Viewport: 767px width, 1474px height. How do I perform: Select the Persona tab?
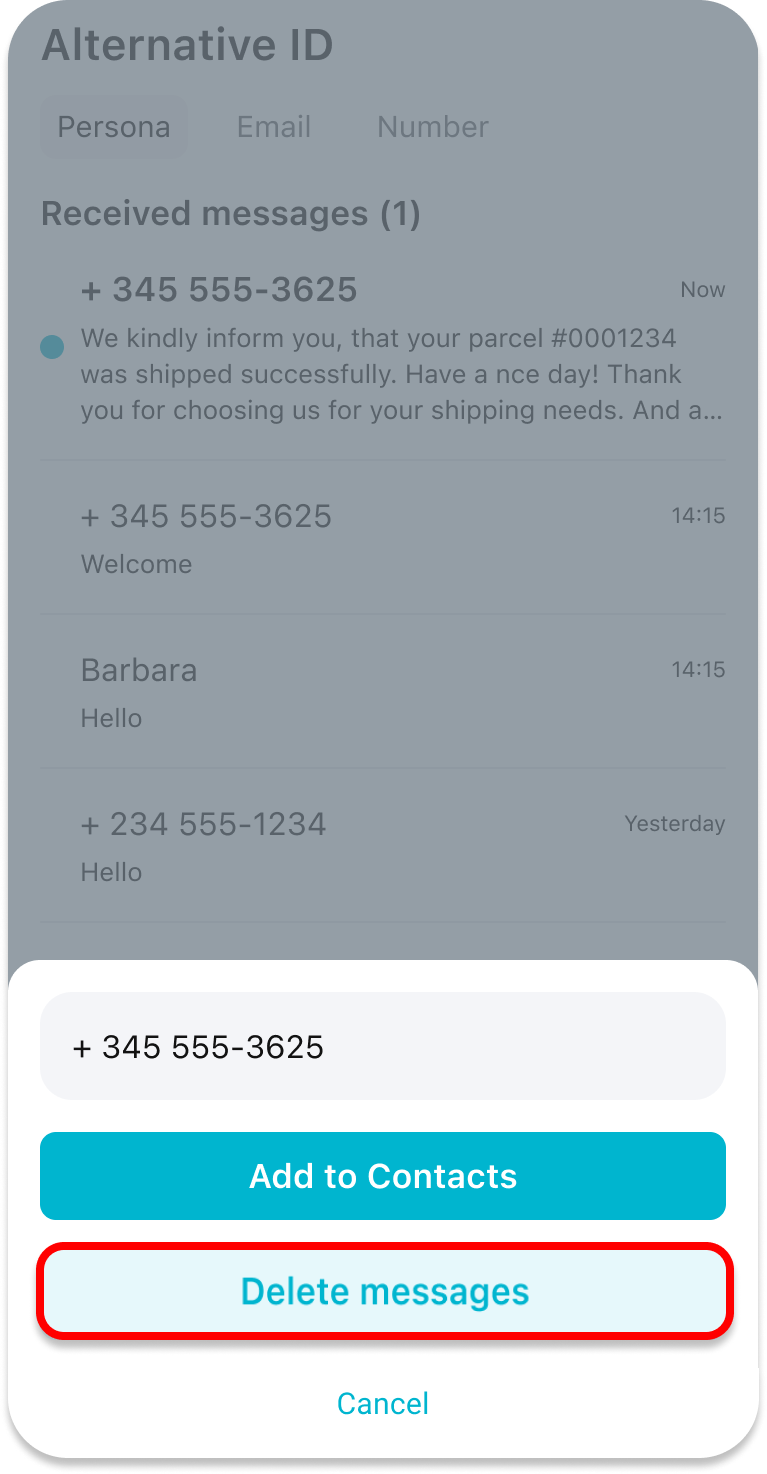click(x=113, y=127)
